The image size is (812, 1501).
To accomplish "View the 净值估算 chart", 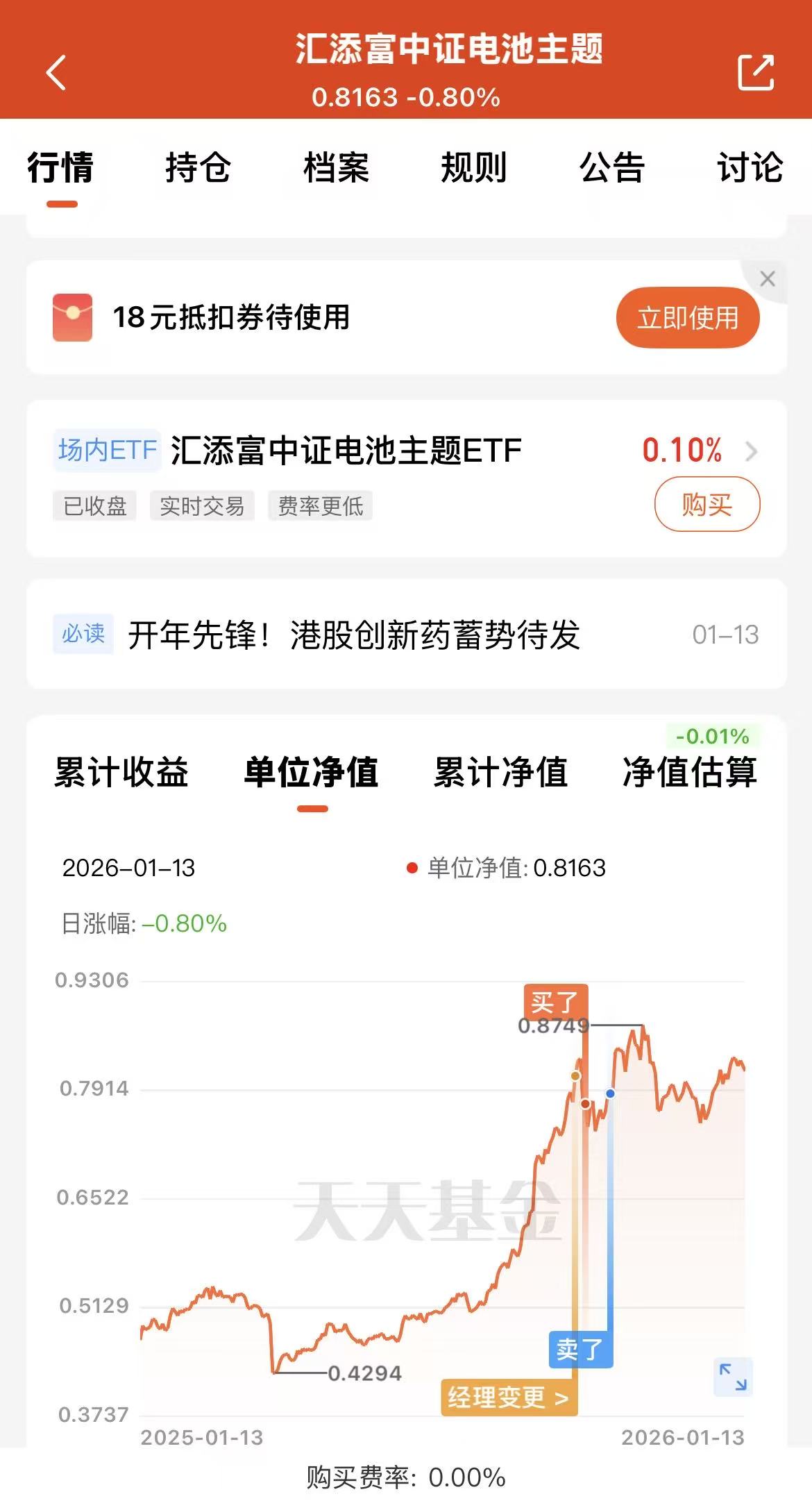I will (x=690, y=772).
